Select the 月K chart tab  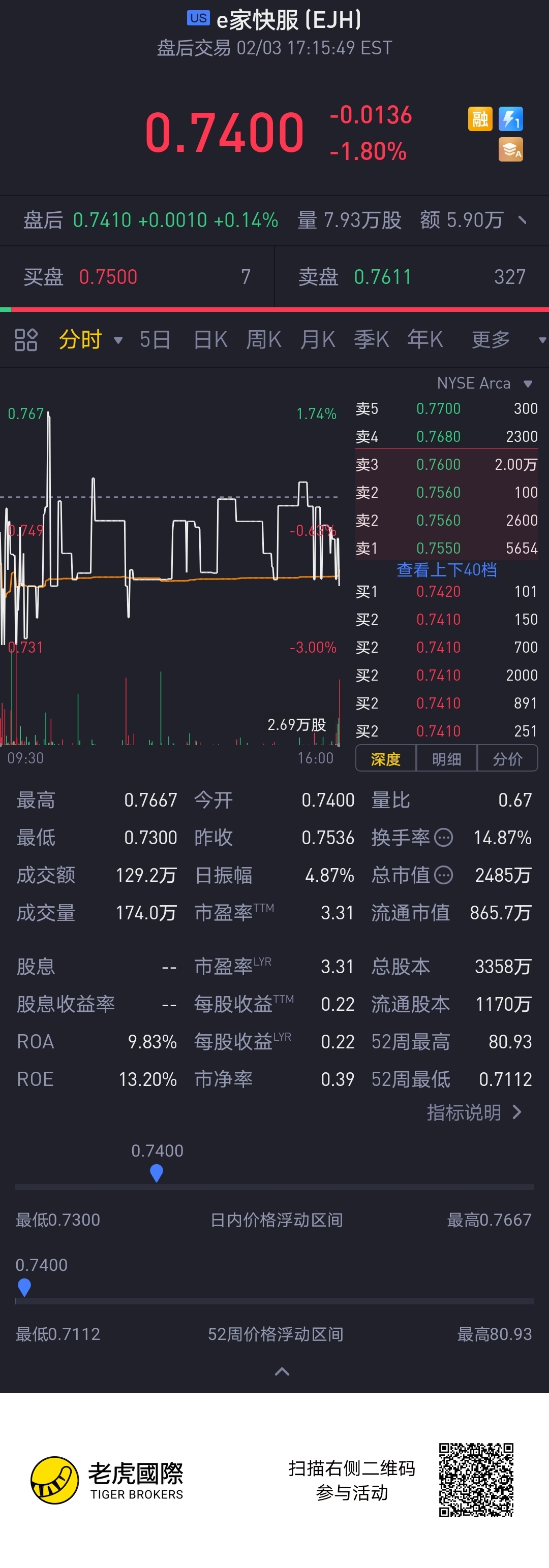[318, 340]
